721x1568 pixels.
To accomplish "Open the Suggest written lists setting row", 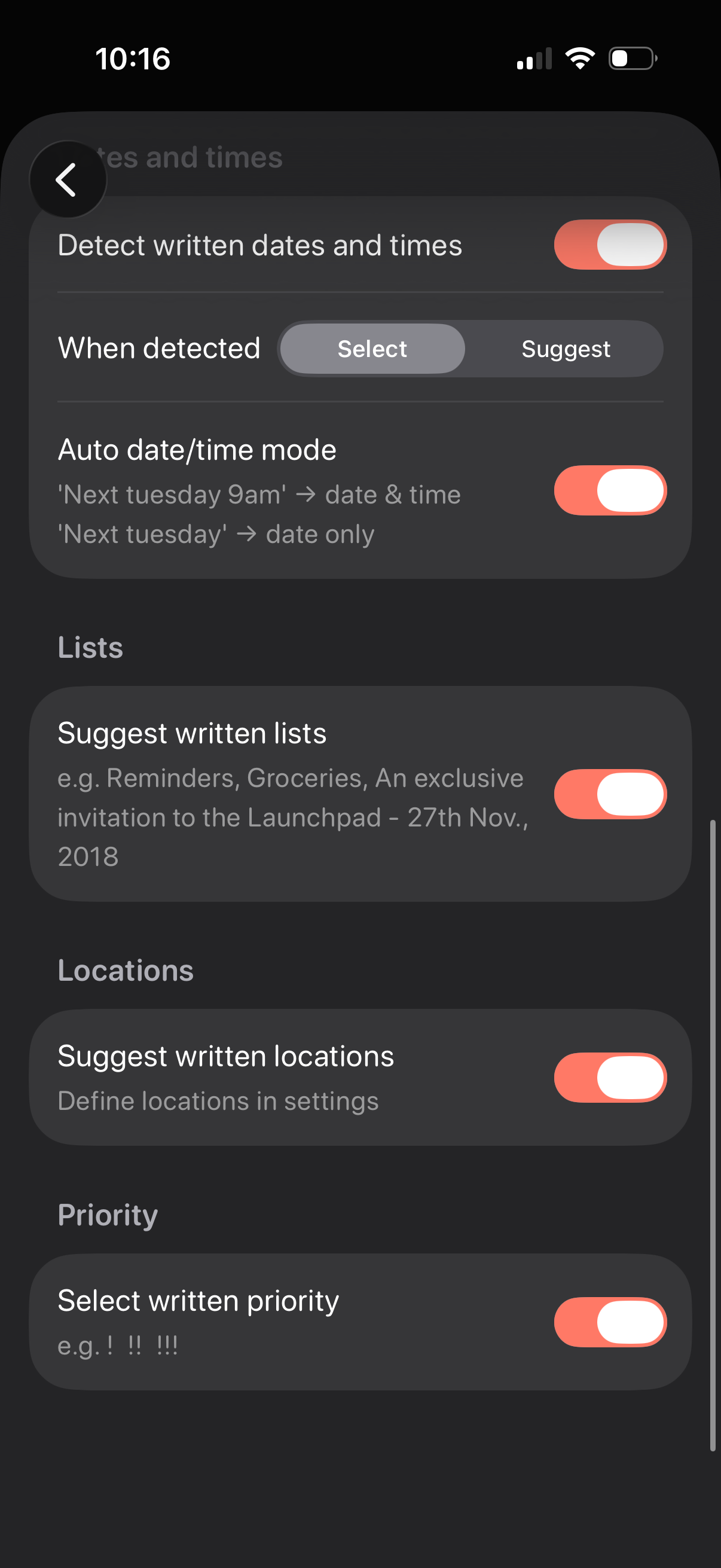I will point(192,733).
